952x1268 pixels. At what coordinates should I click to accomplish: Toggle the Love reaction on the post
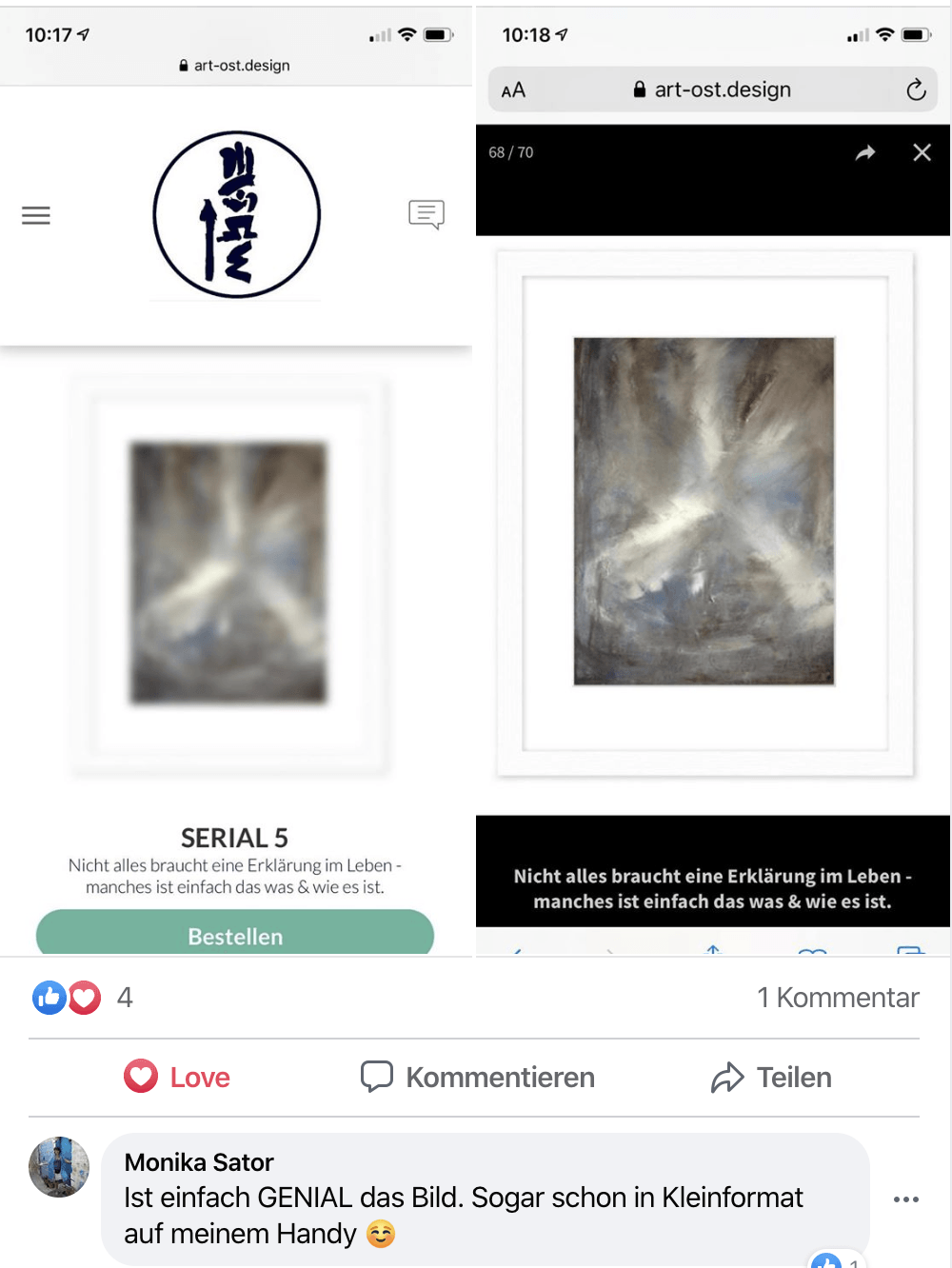coord(178,1077)
